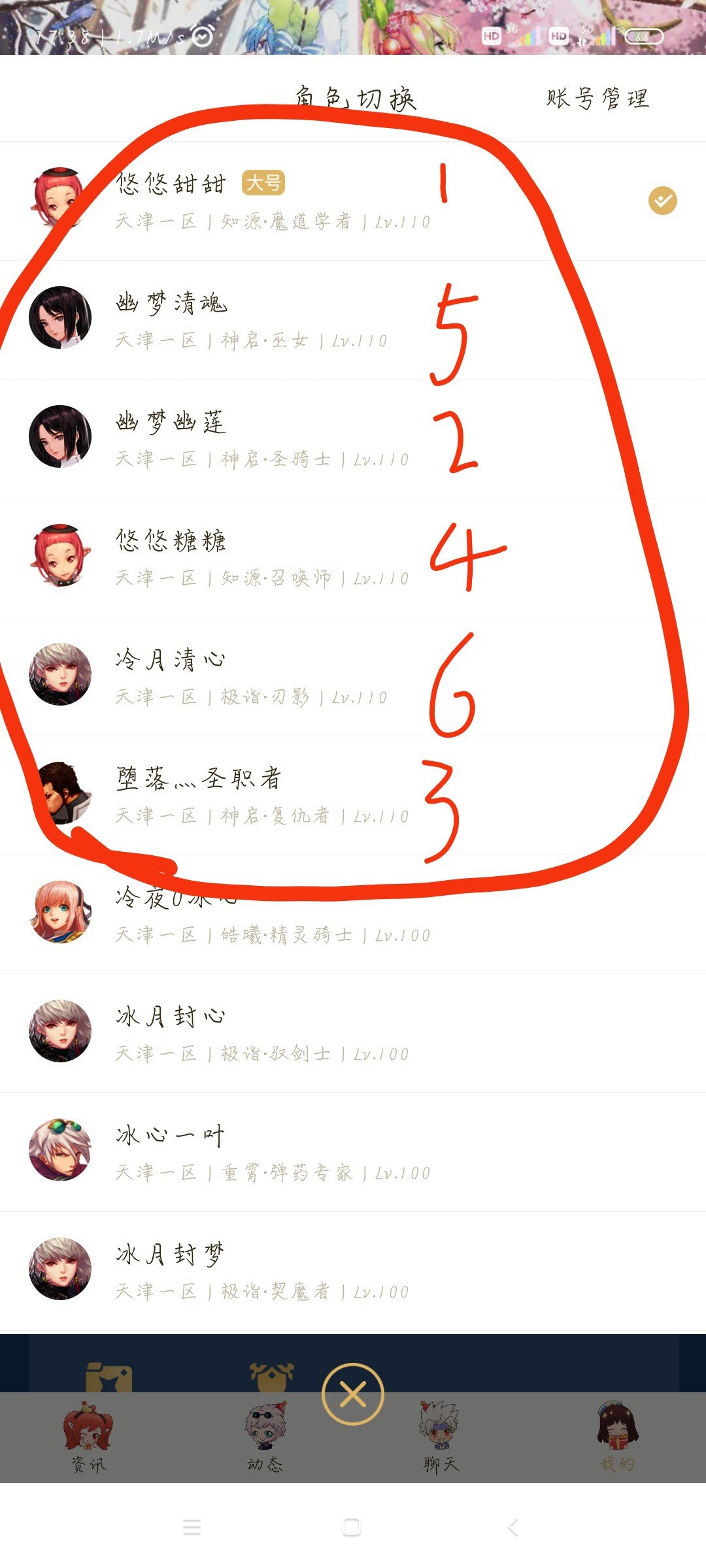Viewport: 706px width, 1568px height.
Task: Switch to character 冰月封心
Action: point(353,1034)
